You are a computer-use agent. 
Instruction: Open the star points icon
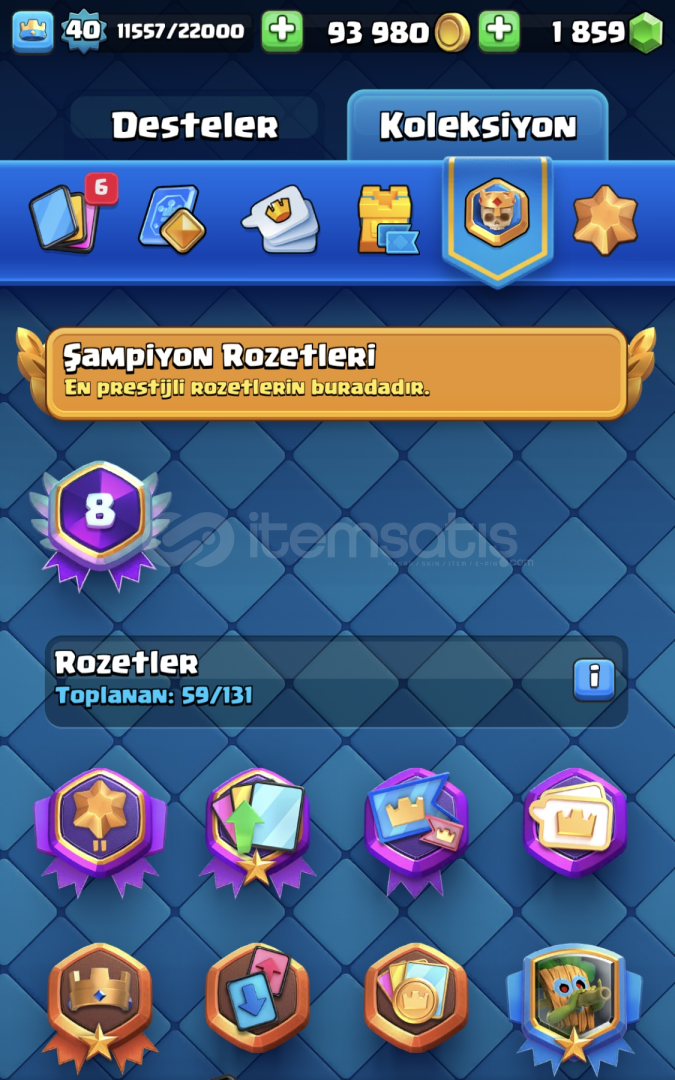click(605, 219)
